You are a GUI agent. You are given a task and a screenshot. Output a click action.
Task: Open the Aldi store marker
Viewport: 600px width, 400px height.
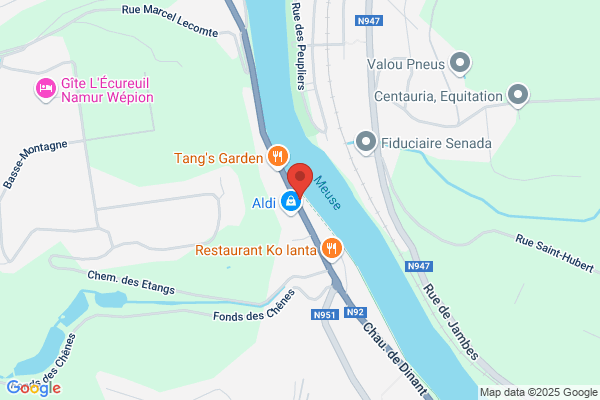pos(291,202)
